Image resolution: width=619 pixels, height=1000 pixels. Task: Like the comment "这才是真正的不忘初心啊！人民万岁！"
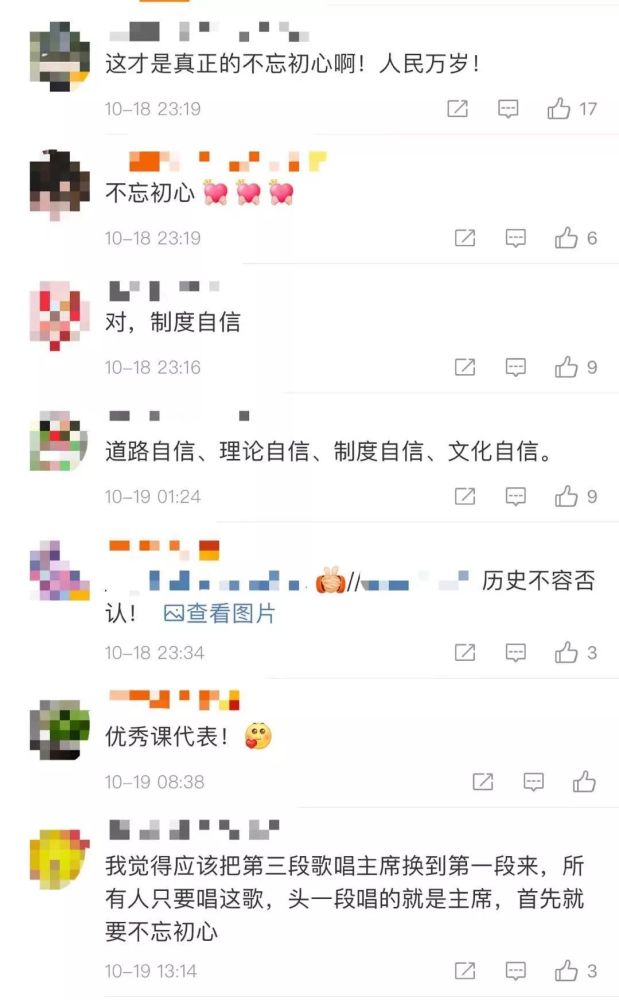(x=559, y=109)
